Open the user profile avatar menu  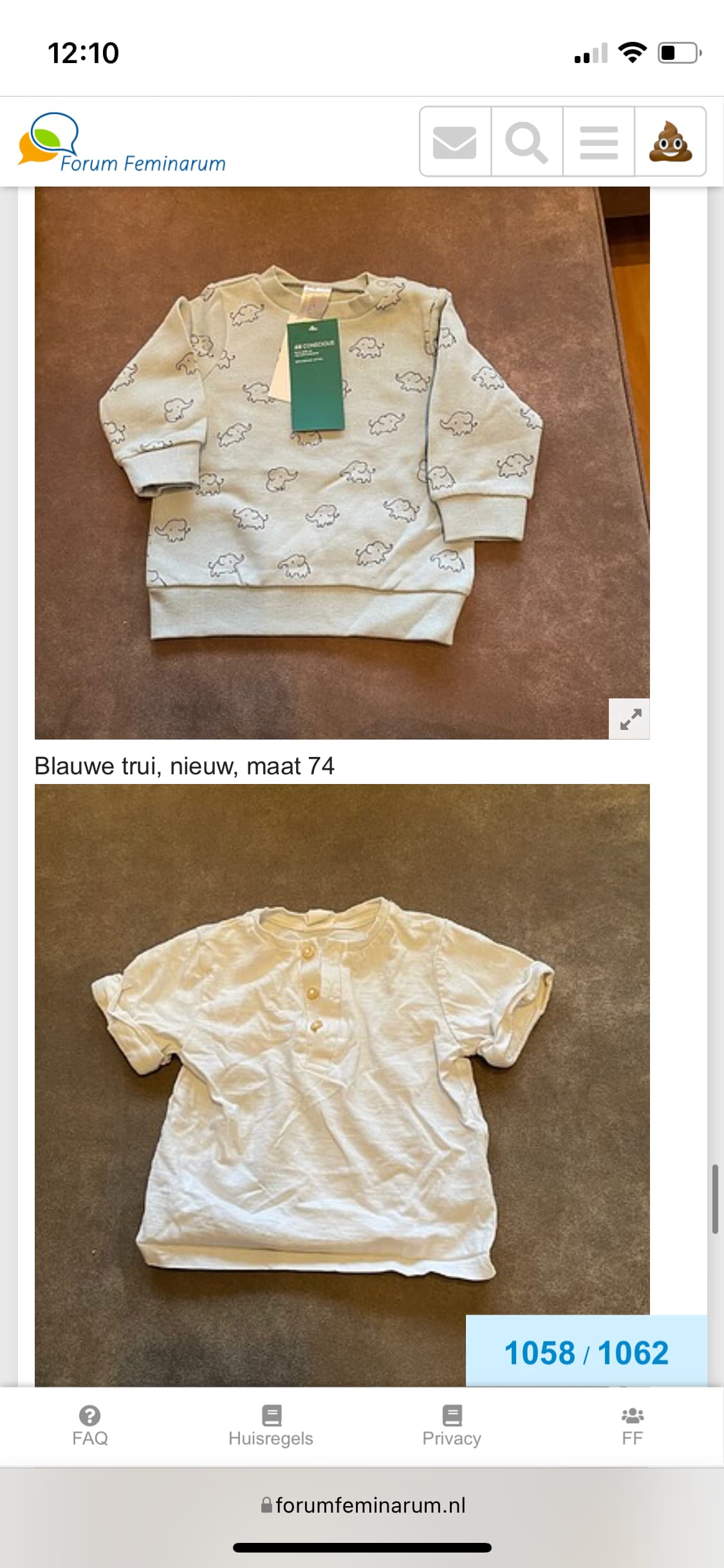pos(671,142)
